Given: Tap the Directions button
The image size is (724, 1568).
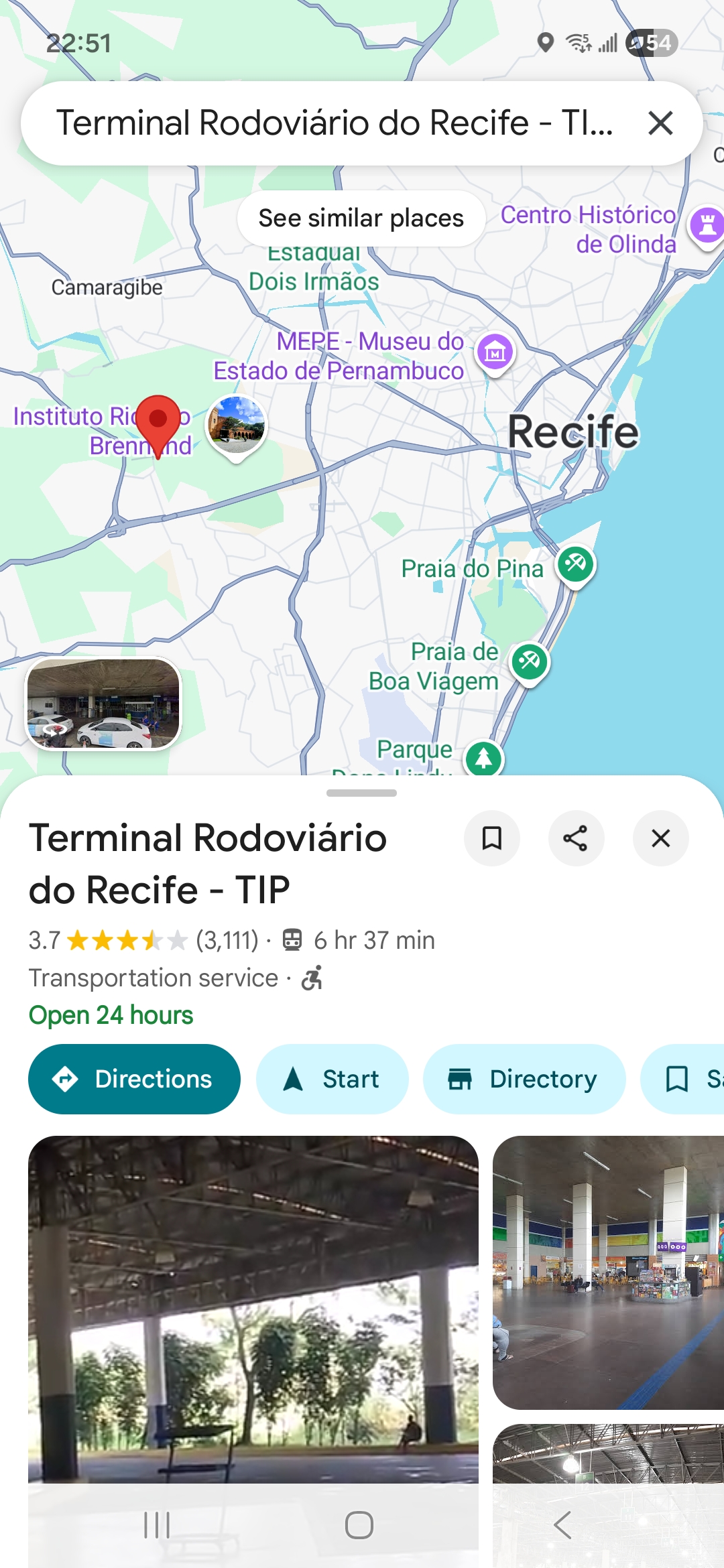Looking at the screenshot, I should pyautogui.click(x=133, y=1079).
